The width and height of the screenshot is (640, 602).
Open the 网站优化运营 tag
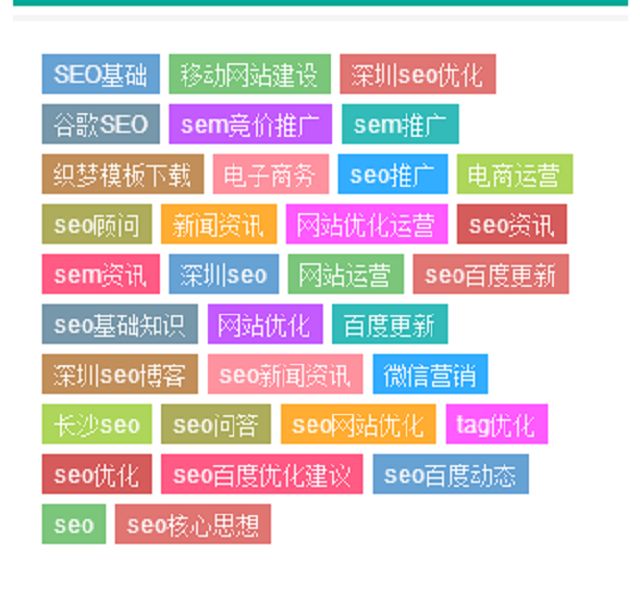(x=366, y=224)
